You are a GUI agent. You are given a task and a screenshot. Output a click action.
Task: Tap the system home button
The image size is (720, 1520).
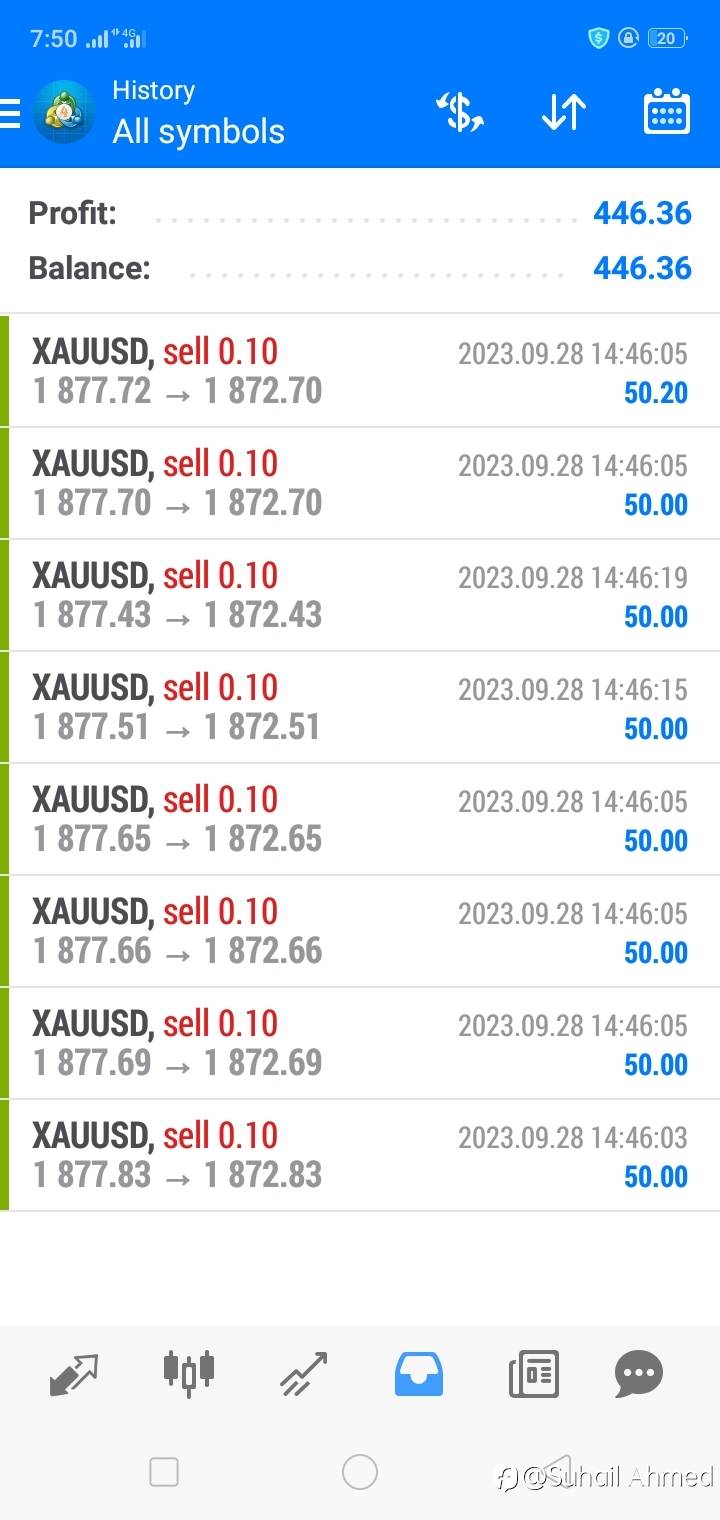360,1472
